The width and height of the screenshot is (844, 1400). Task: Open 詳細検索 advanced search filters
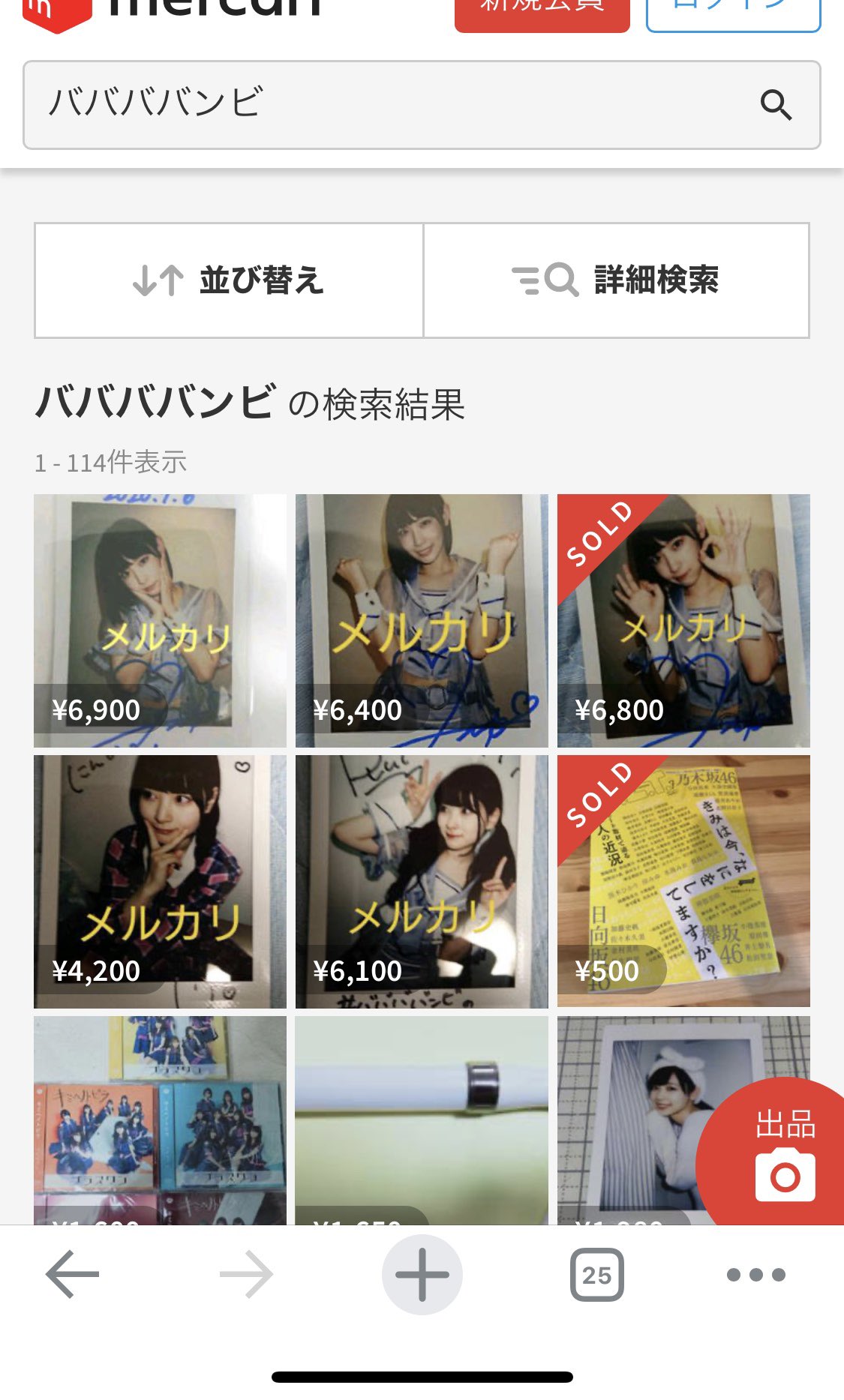point(616,280)
